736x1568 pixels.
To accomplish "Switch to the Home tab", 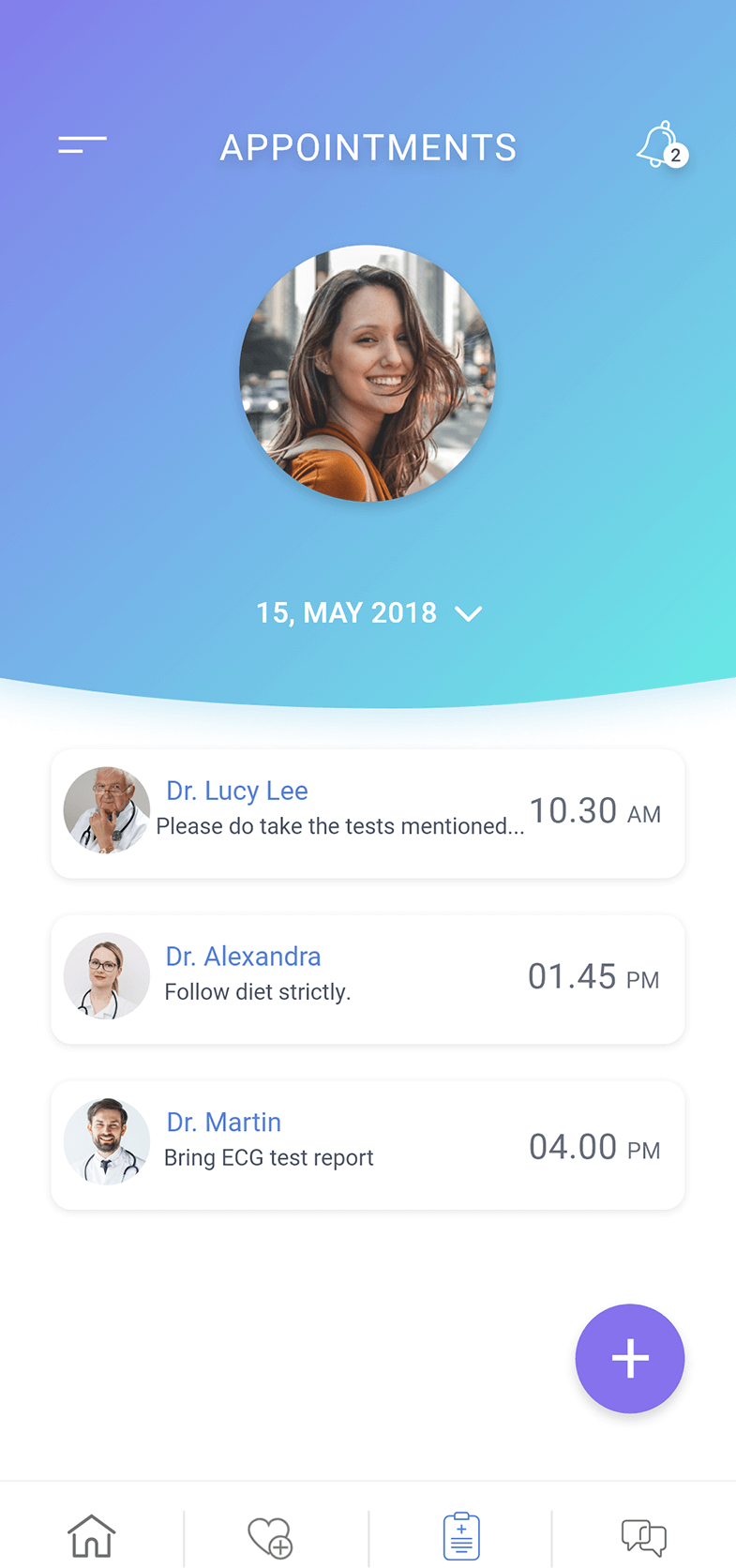I will click(92, 1536).
